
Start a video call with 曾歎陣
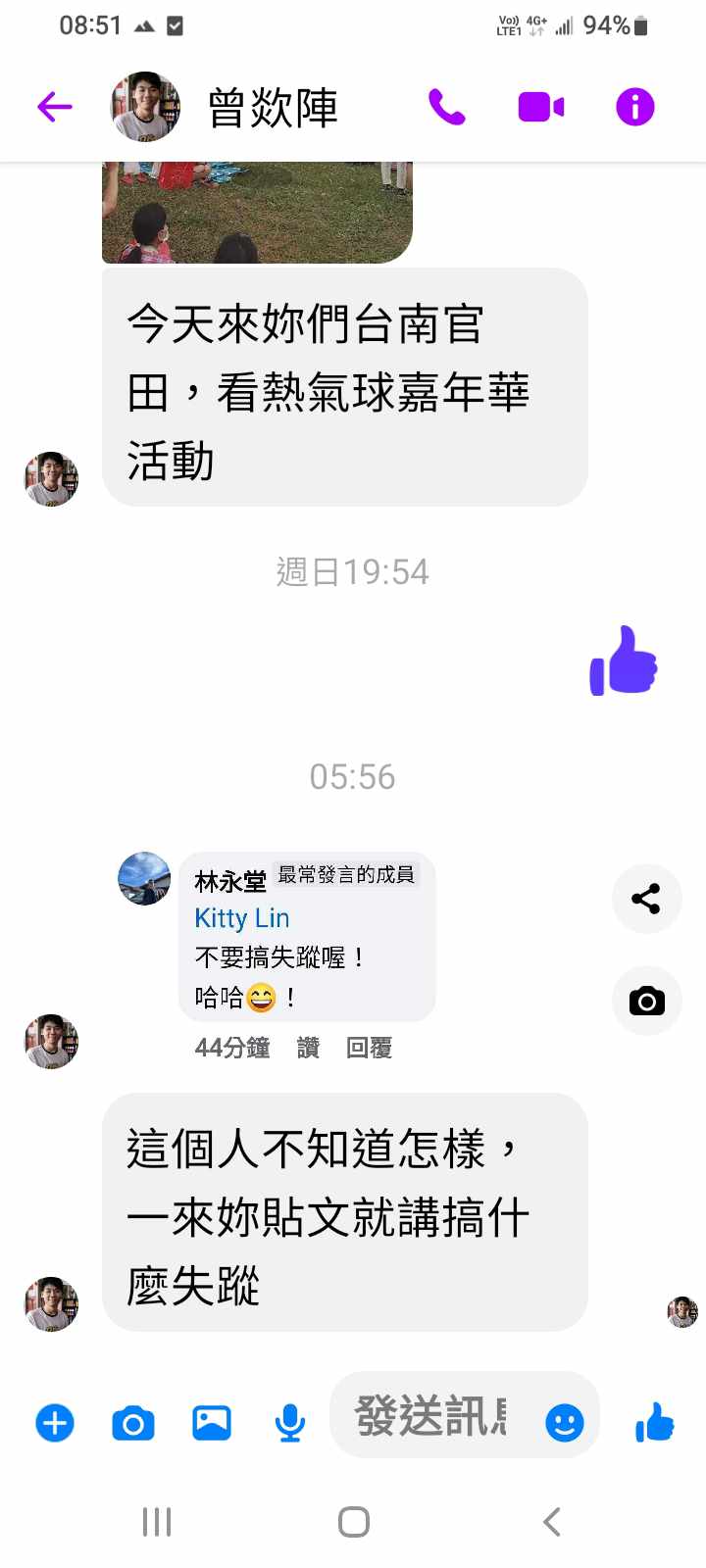(x=540, y=107)
